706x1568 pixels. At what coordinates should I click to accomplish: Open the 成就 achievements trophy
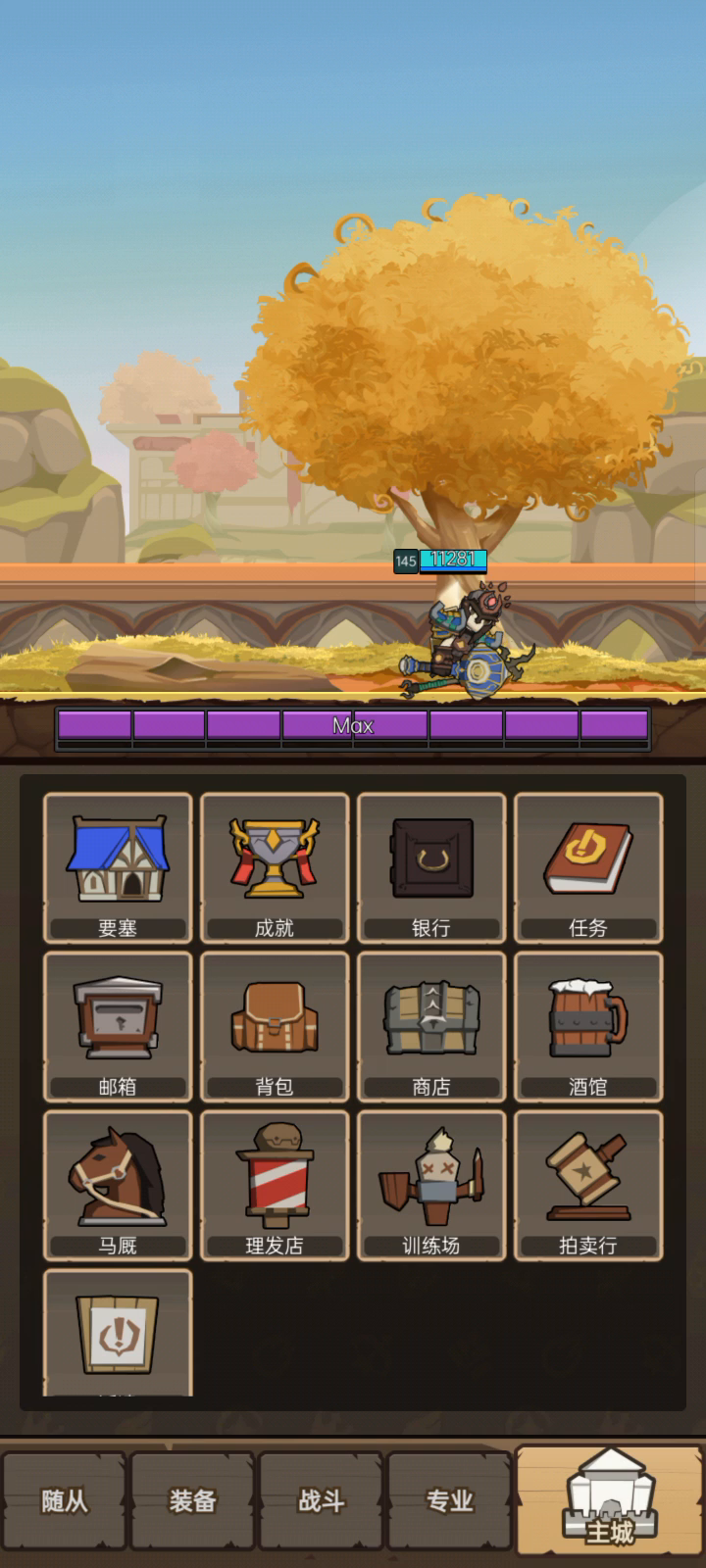275,868
